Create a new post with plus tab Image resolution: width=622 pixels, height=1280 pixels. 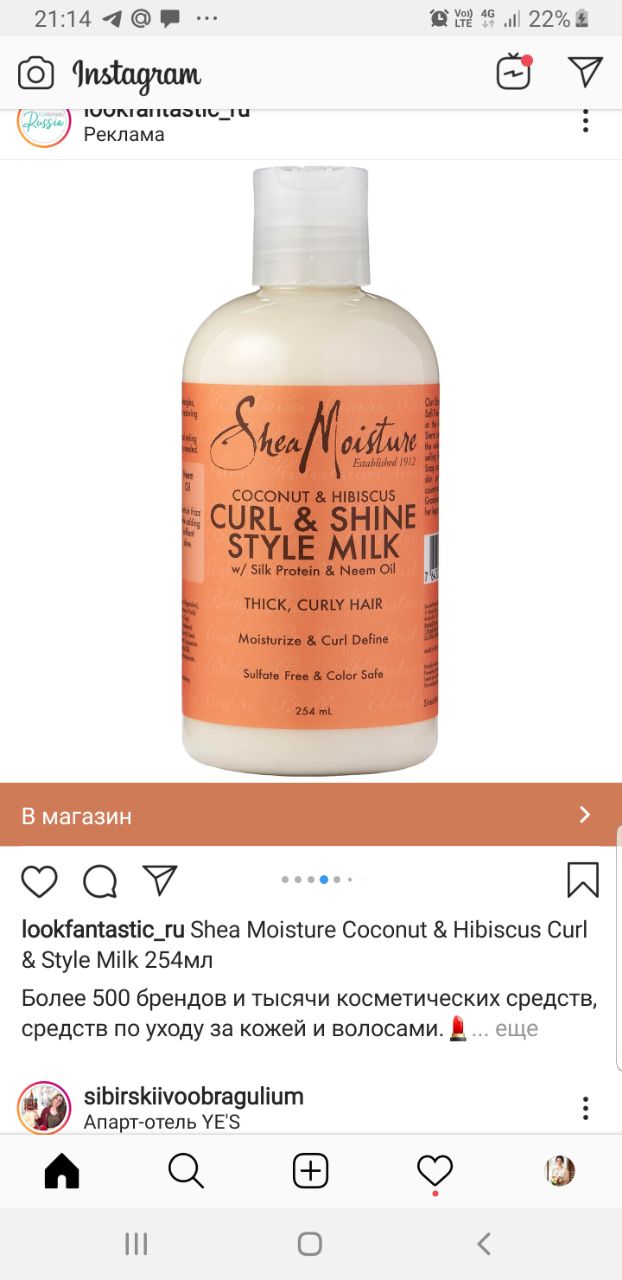311,1170
